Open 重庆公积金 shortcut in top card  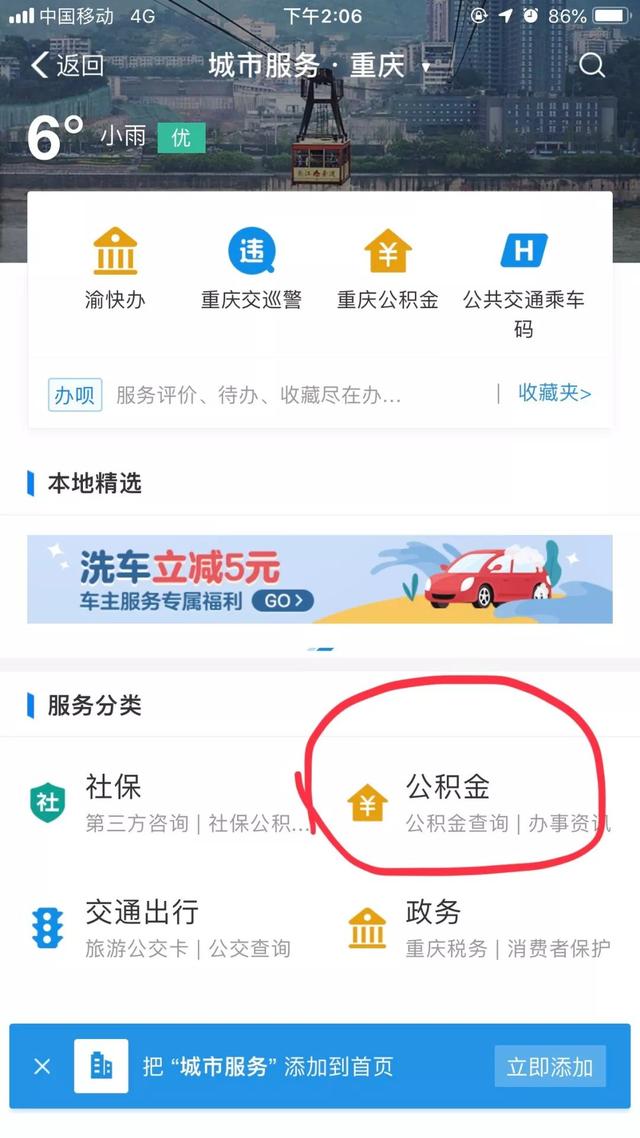coord(388,267)
